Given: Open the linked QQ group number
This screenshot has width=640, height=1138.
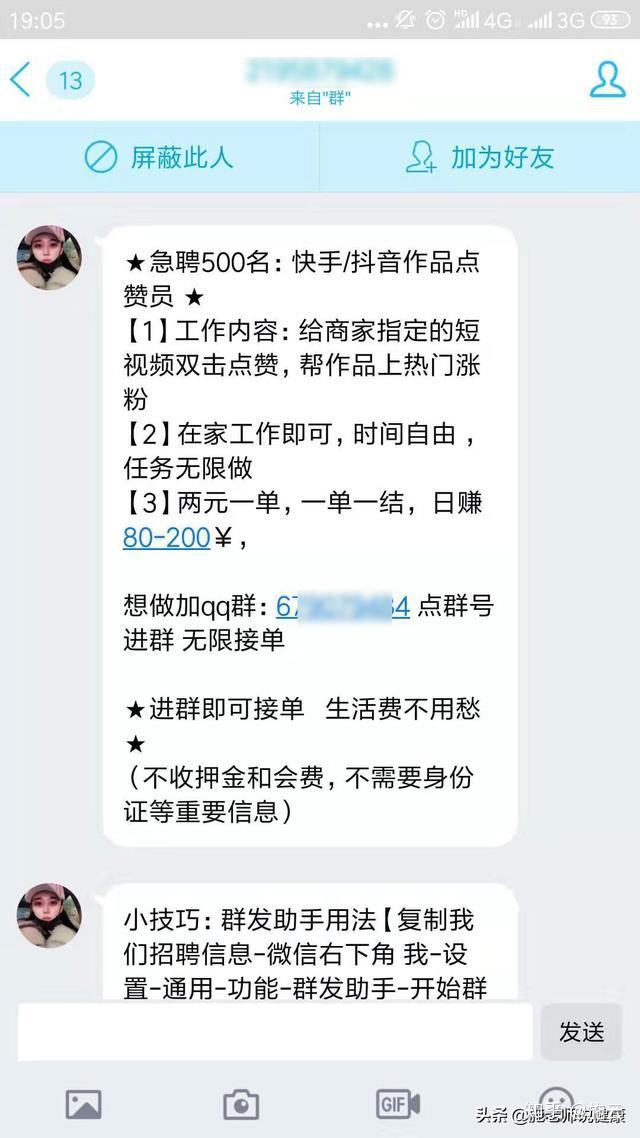Looking at the screenshot, I should (x=342, y=606).
